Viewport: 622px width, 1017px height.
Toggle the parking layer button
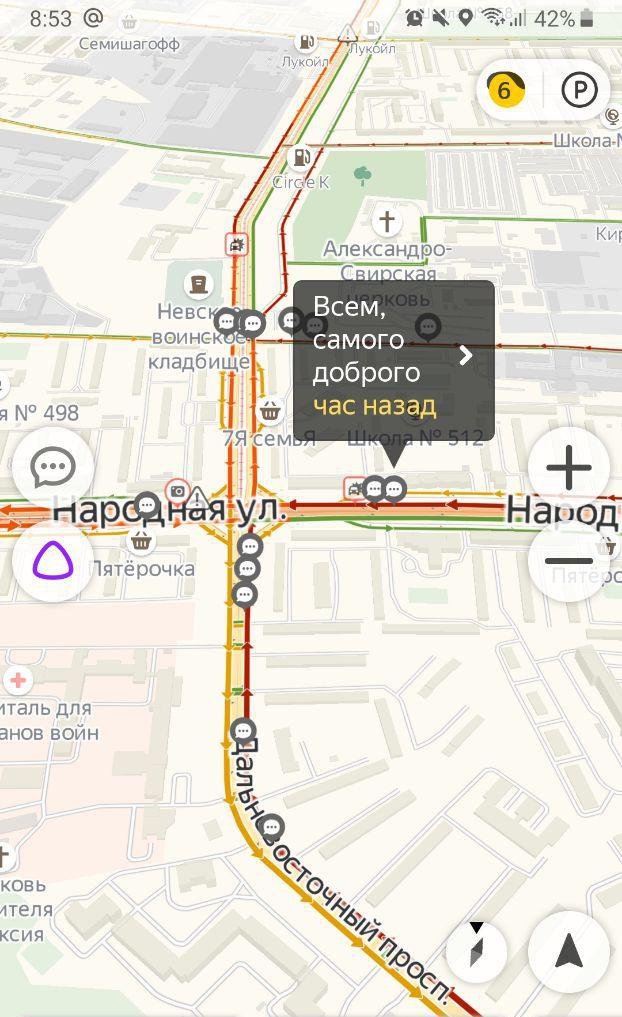coord(579,90)
